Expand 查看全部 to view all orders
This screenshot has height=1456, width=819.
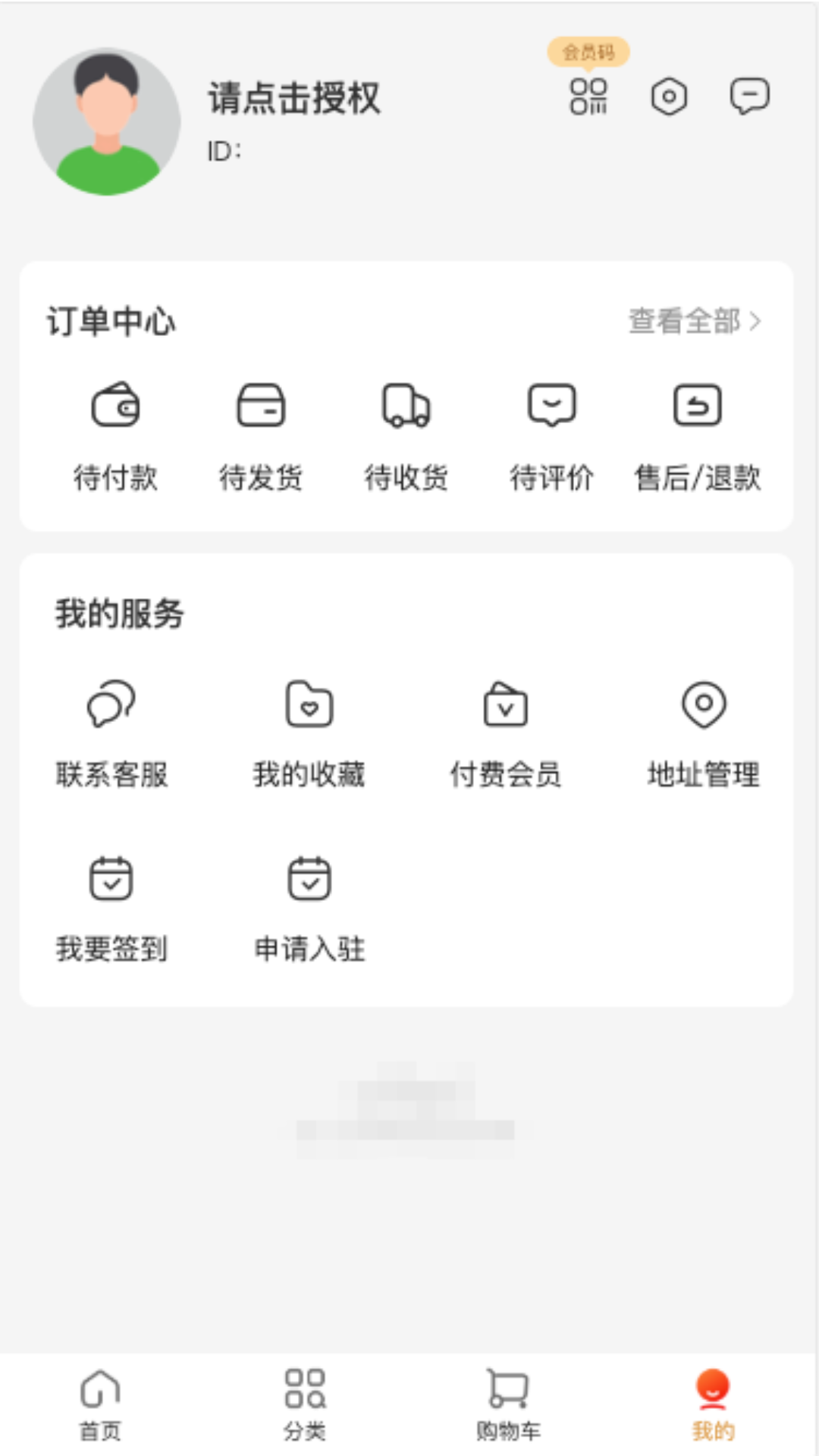click(x=694, y=322)
